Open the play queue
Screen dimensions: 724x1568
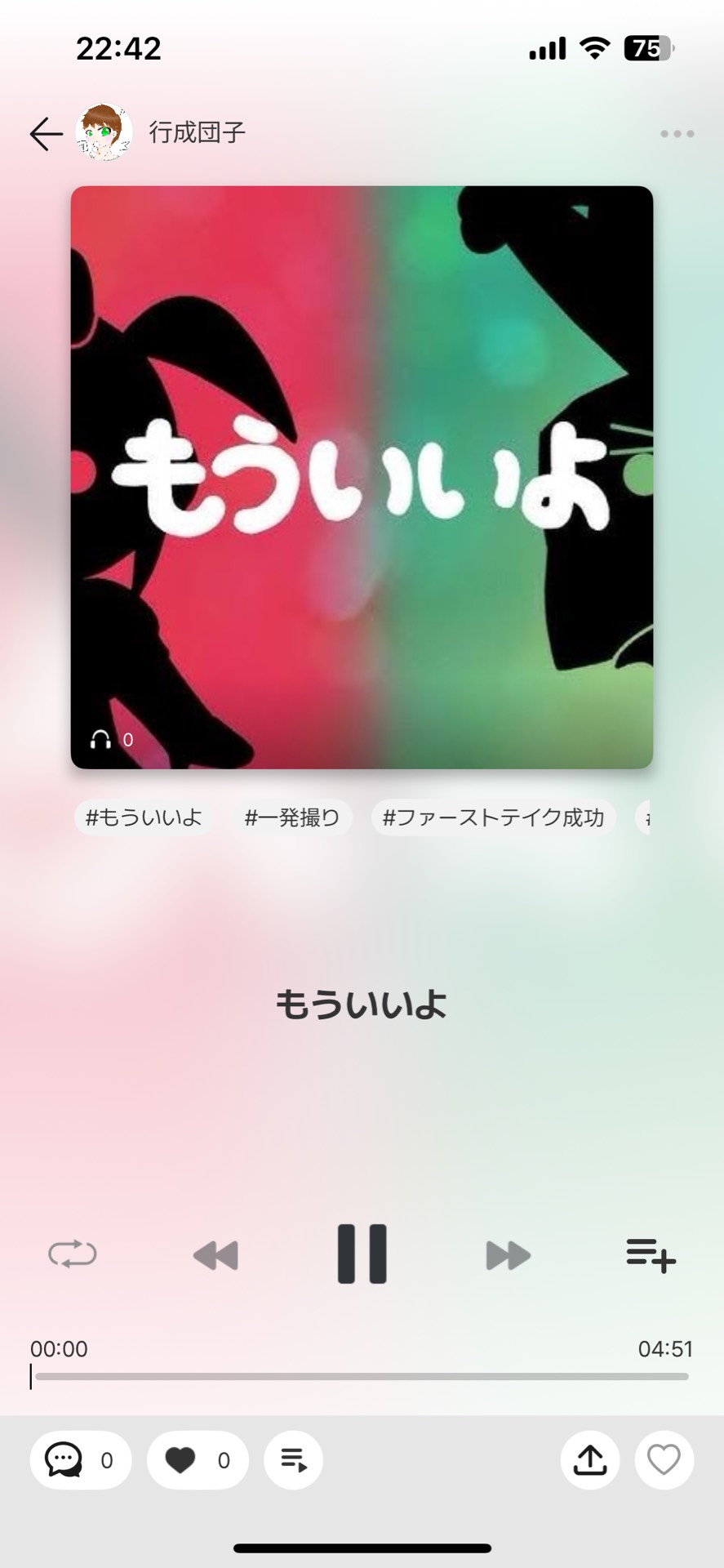293,1459
